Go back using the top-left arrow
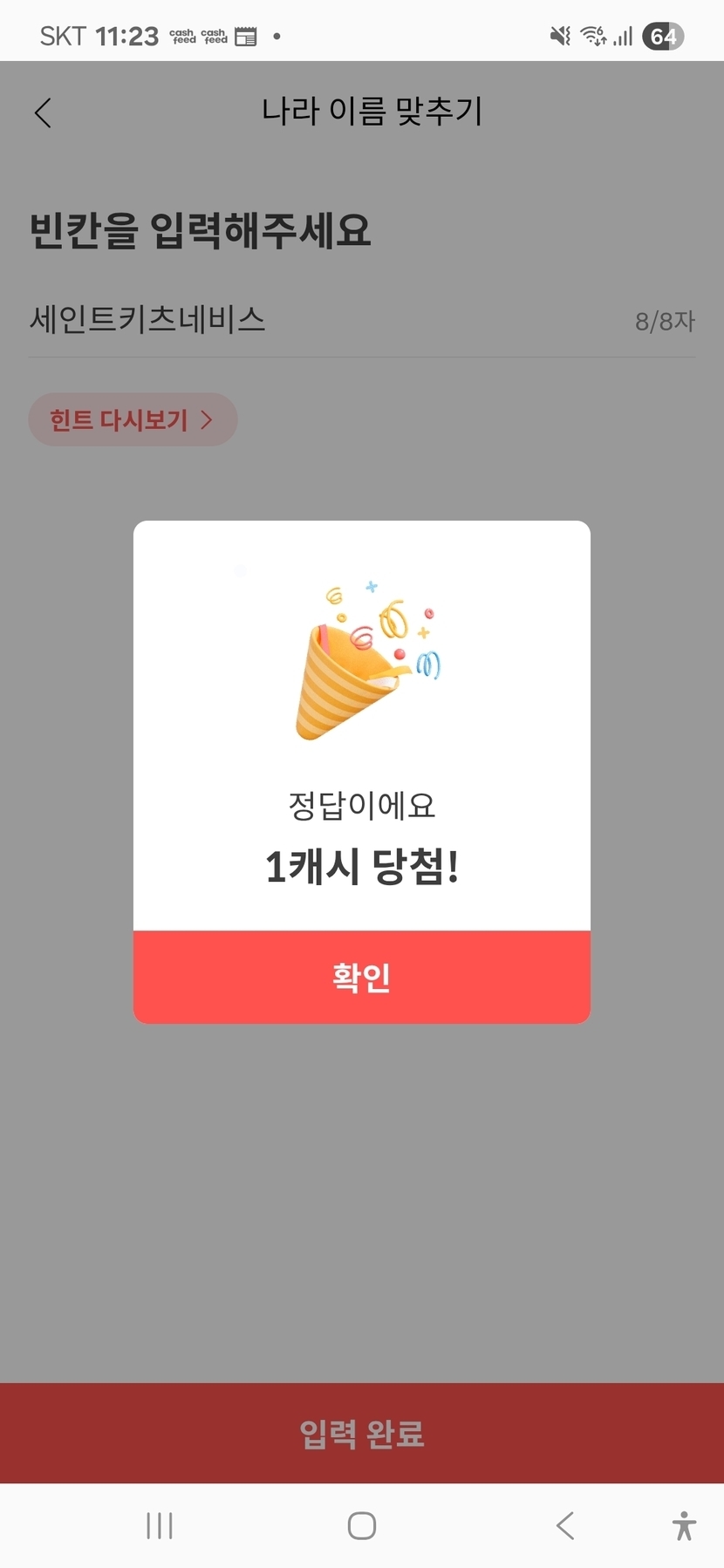724x1568 pixels. pyautogui.click(x=43, y=112)
